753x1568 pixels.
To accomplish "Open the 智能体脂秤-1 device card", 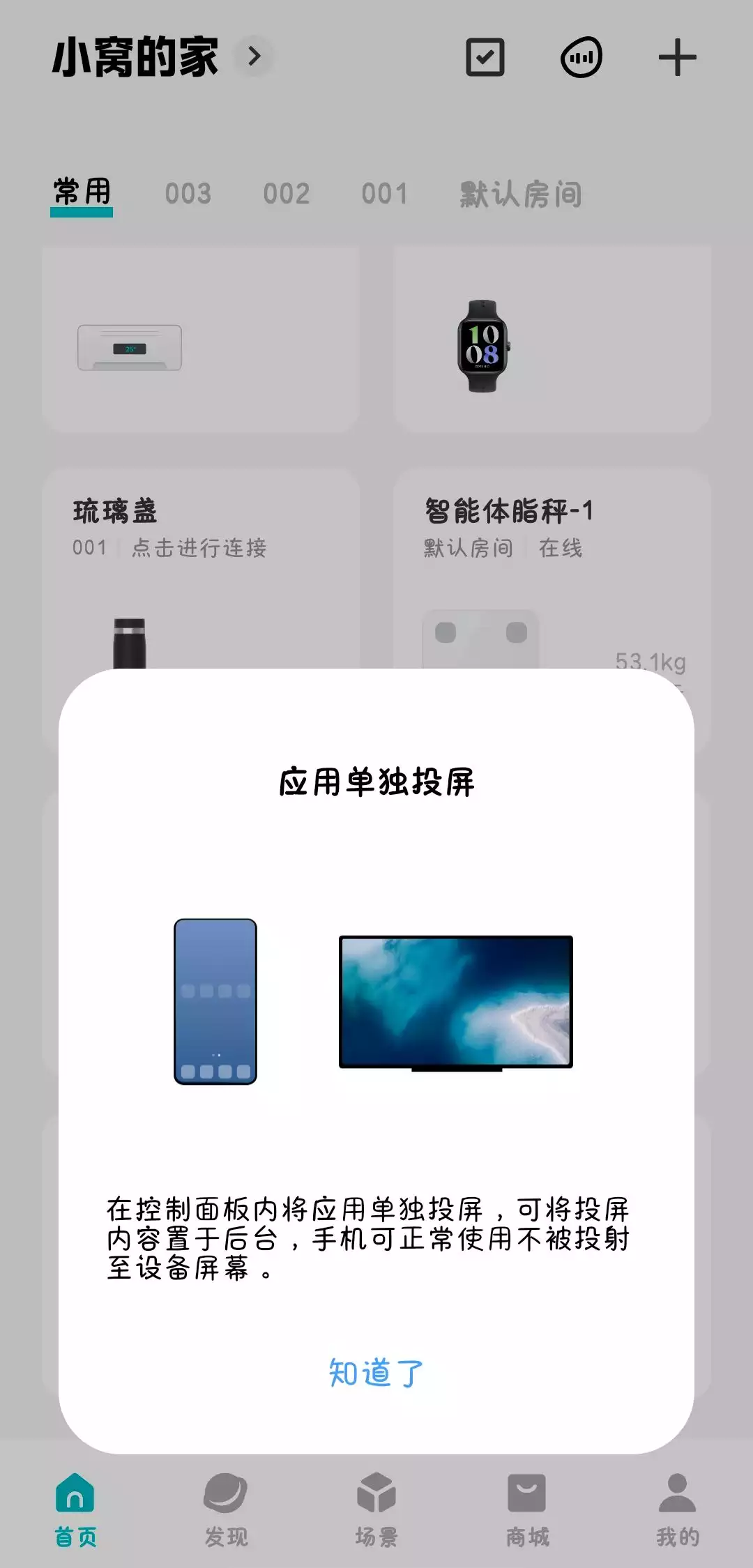I will coord(552,568).
